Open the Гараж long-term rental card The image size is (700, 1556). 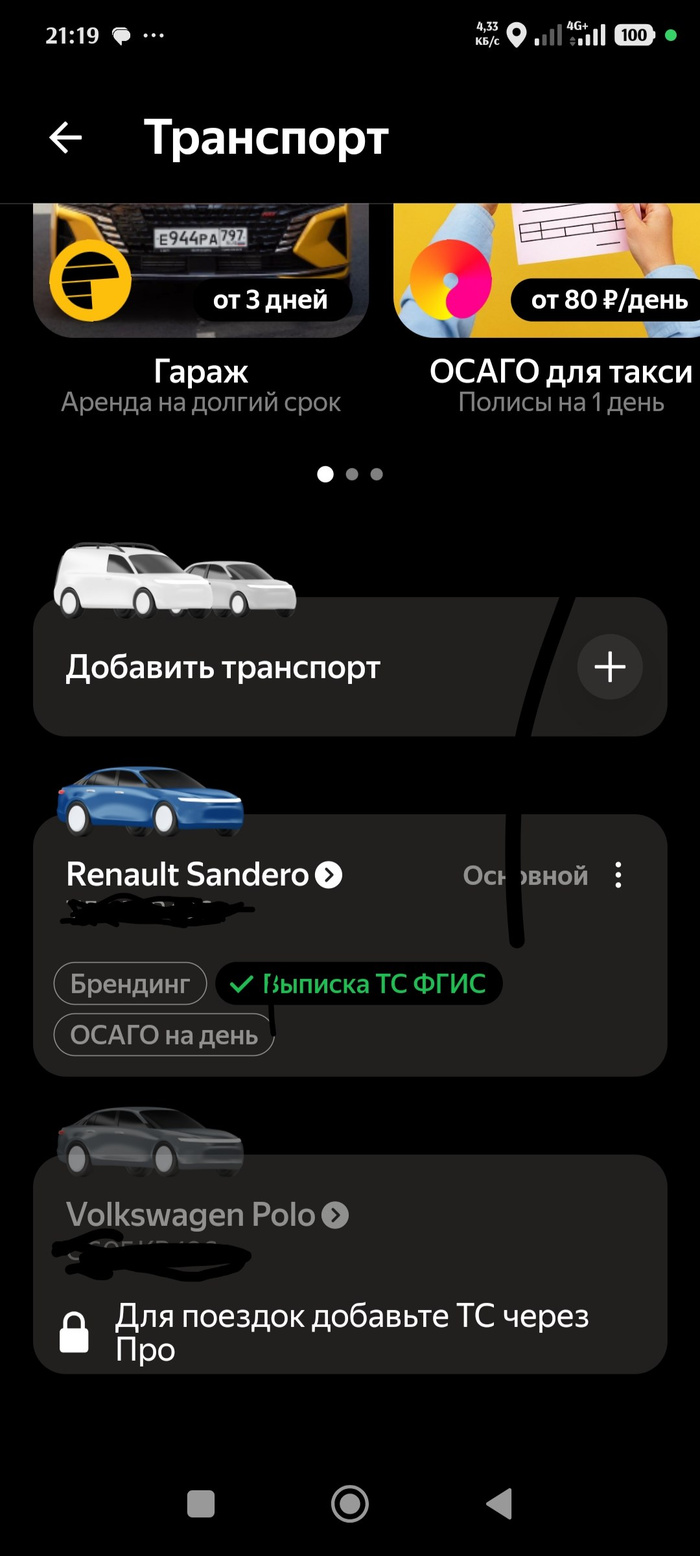pyautogui.click(x=201, y=309)
